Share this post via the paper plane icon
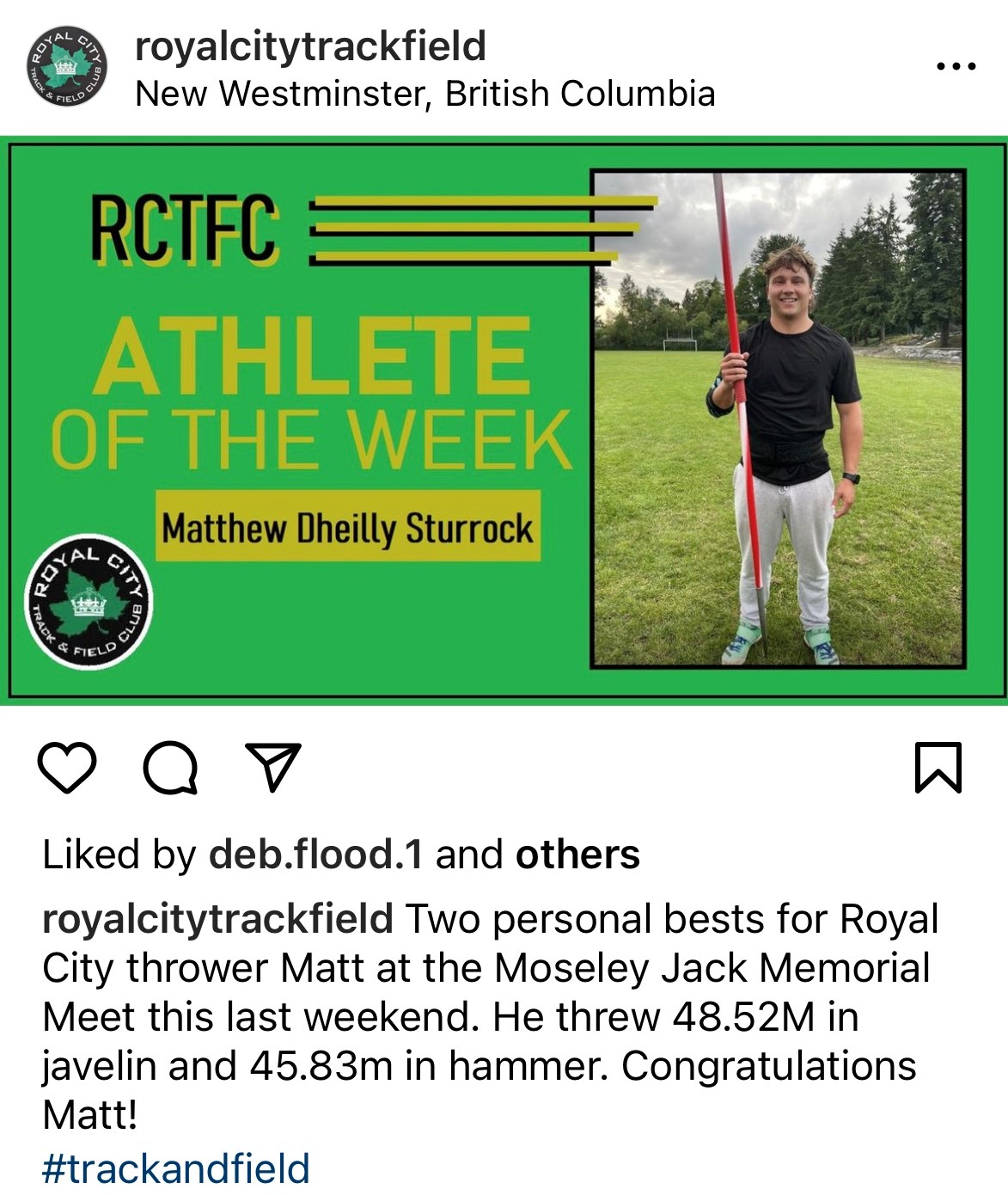 coord(273,765)
